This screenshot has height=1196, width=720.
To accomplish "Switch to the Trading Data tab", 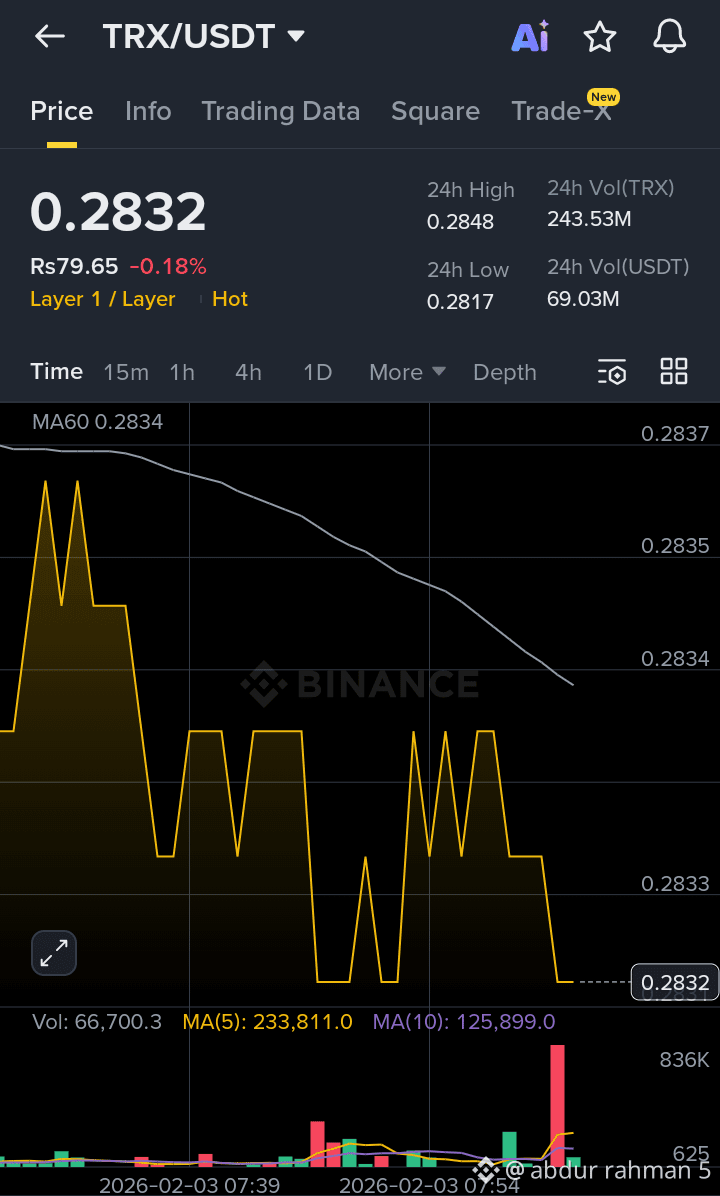I will tap(280, 111).
